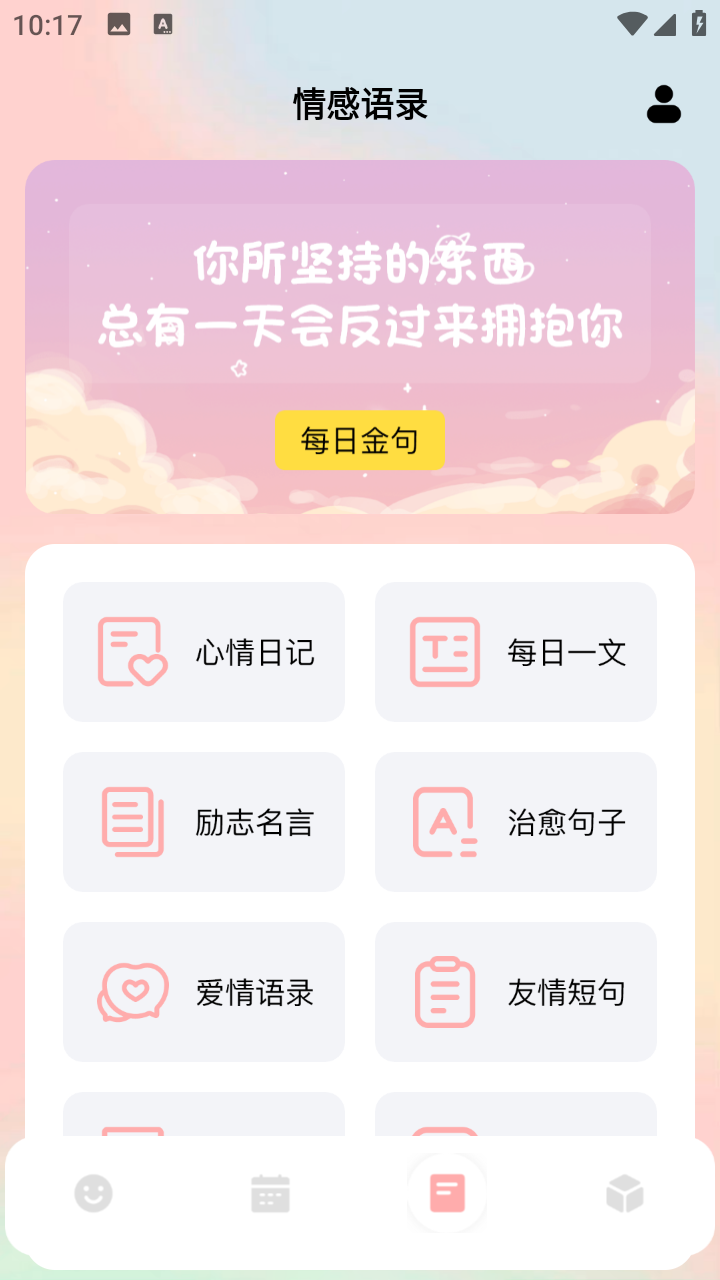
Task: Open the 爱情语录 category
Action: tap(204, 992)
